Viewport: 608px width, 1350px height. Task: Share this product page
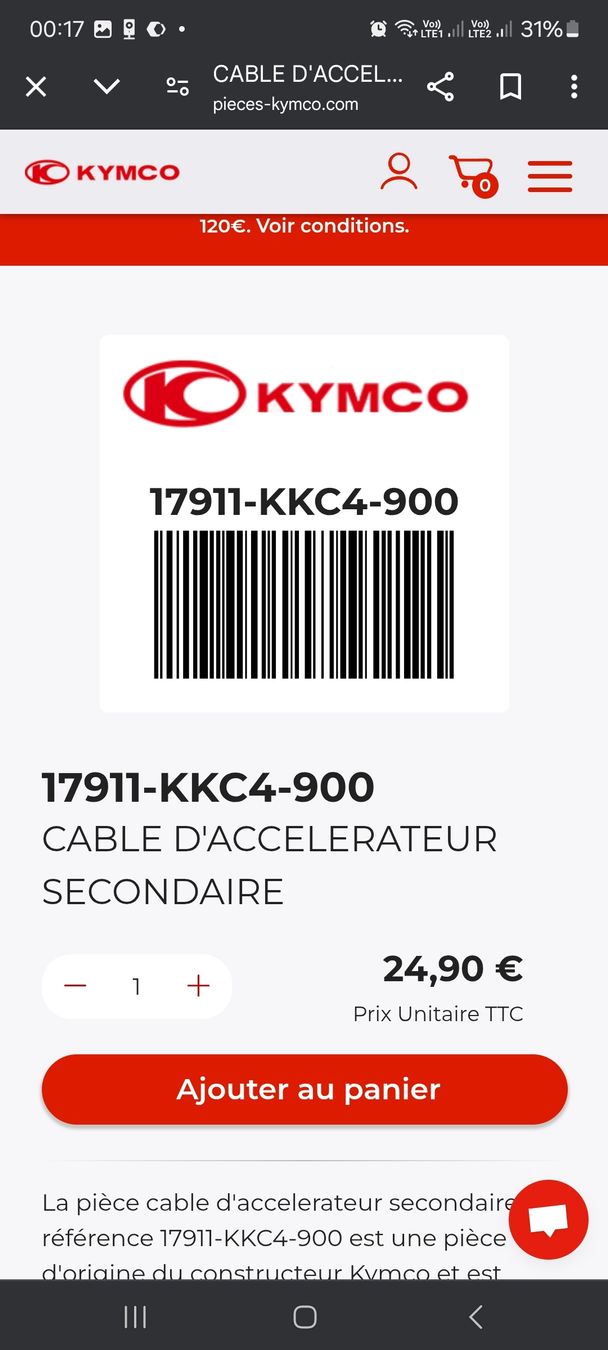pyautogui.click(x=440, y=87)
